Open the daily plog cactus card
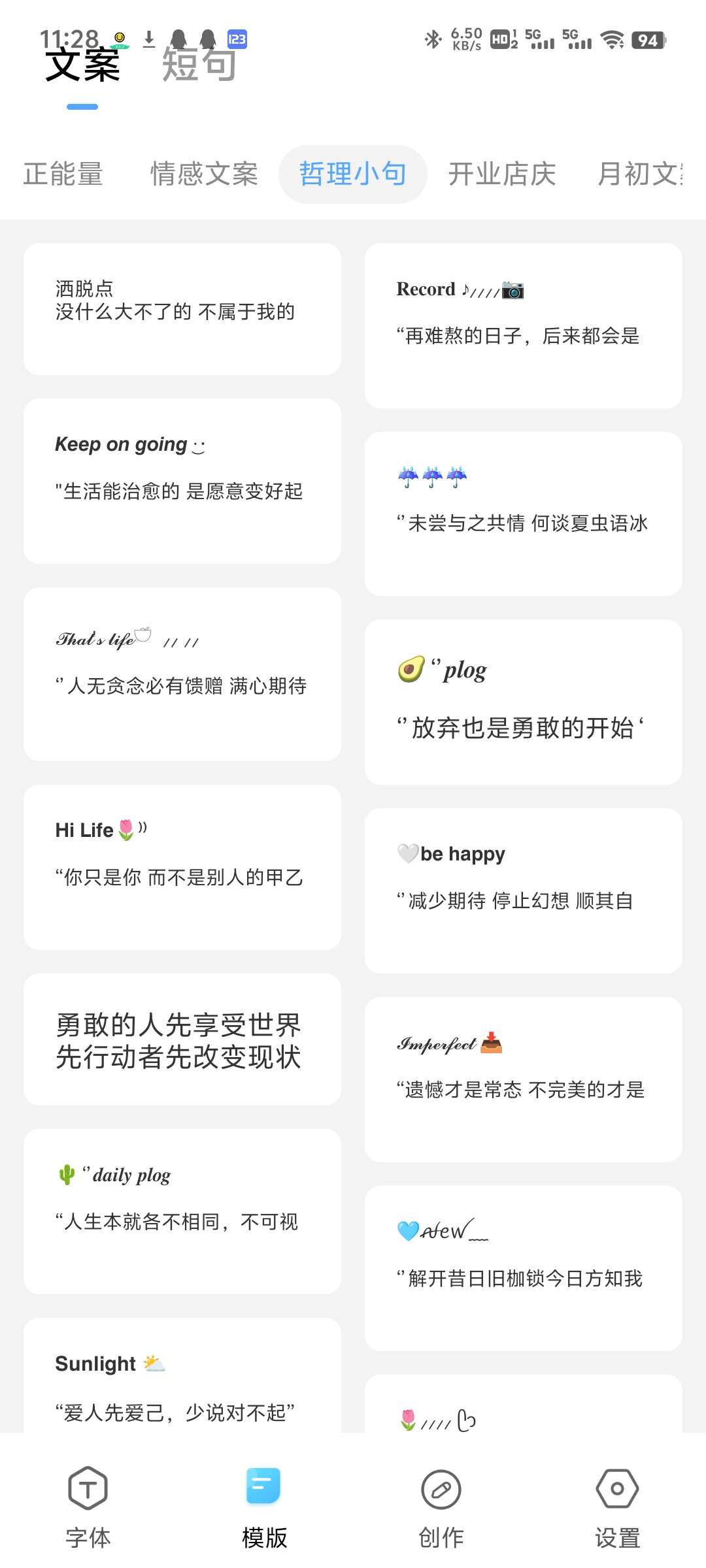Image resolution: width=706 pixels, height=1568 pixels. click(182, 1211)
